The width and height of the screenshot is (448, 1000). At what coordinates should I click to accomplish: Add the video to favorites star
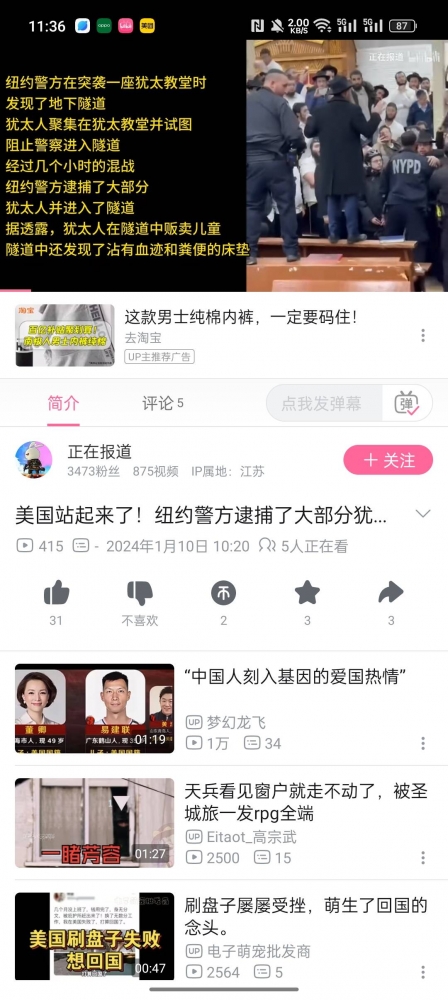(x=307, y=593)
